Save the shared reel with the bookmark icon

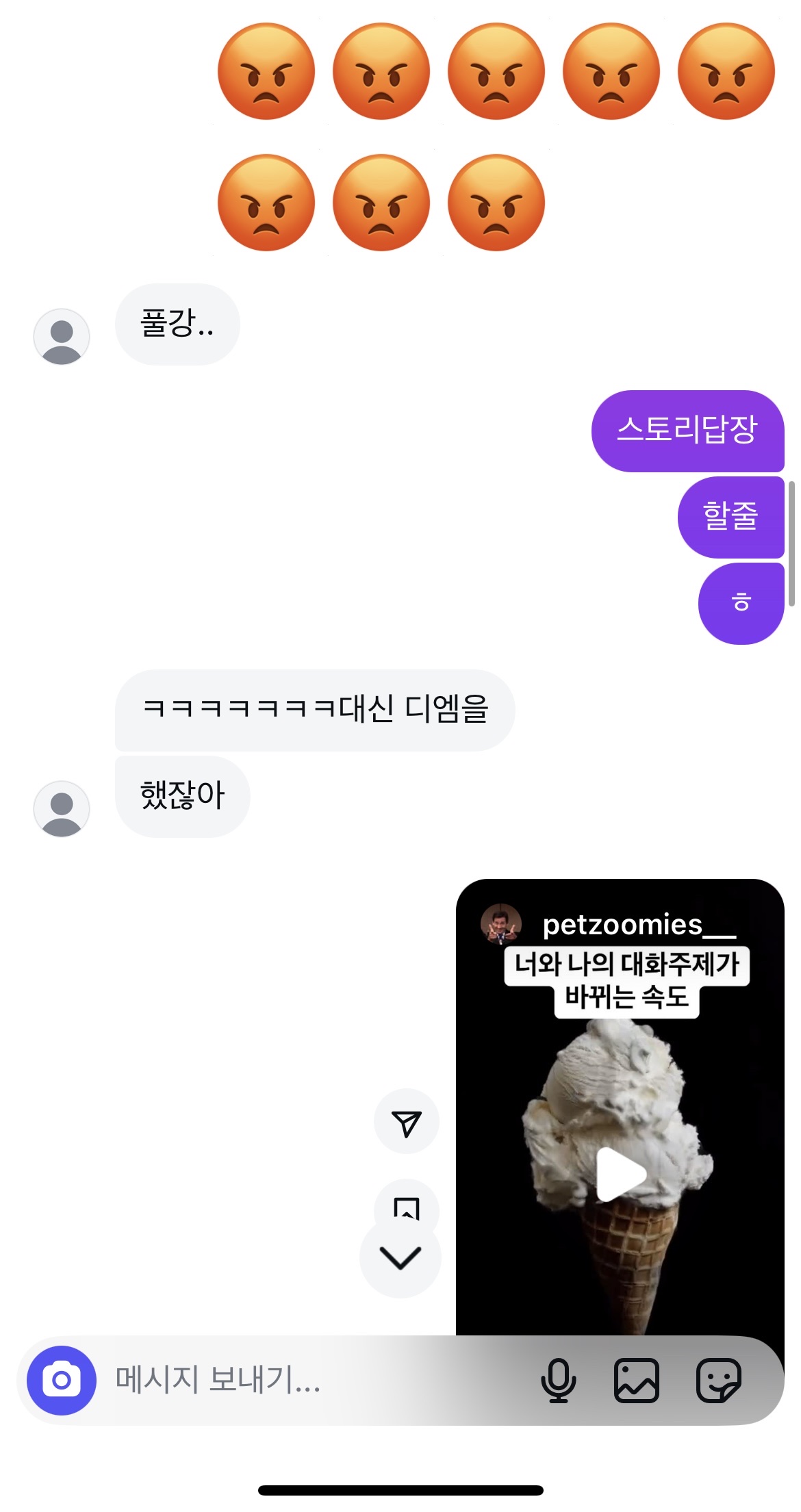pos(406,1205)
